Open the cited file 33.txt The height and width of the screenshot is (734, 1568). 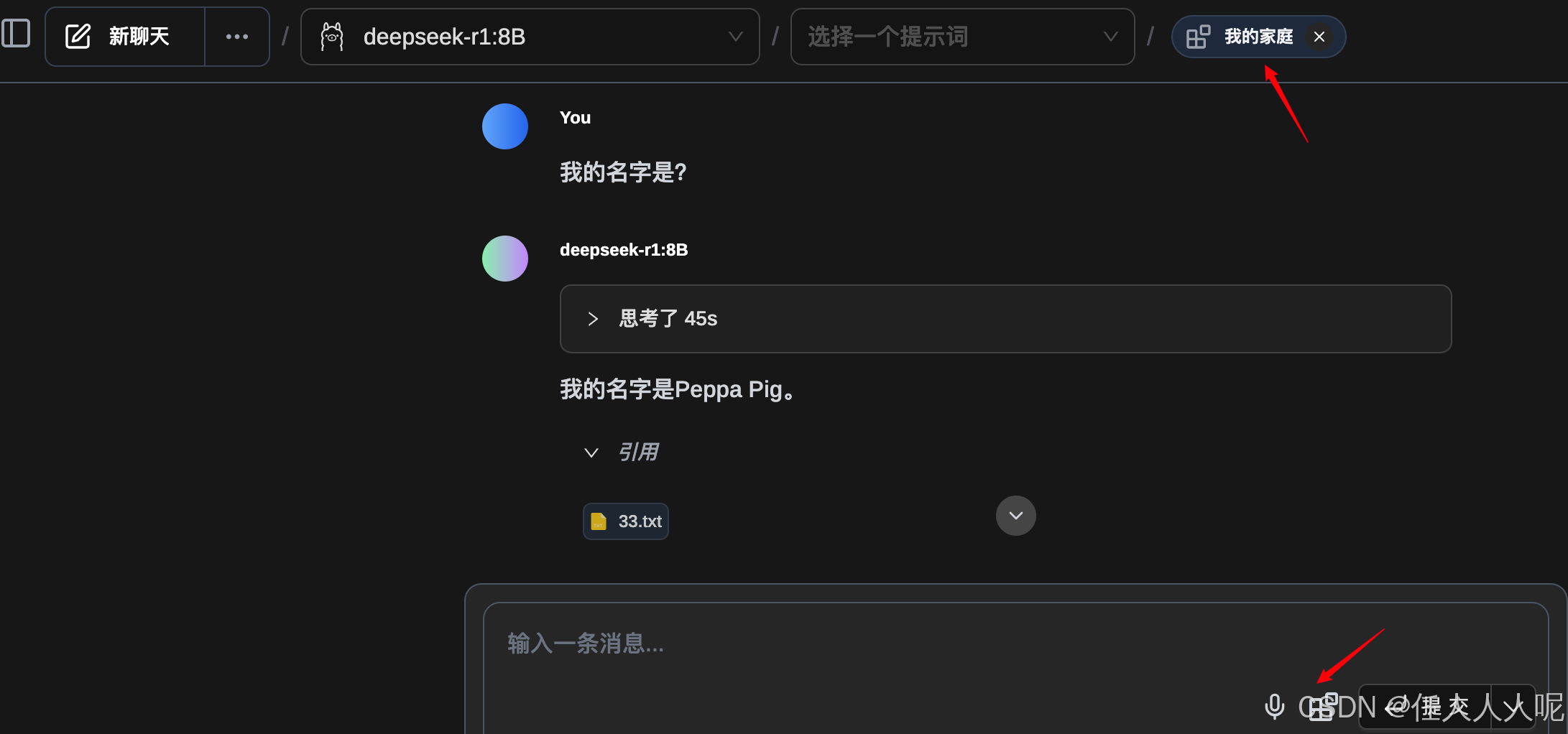pyautogui.click(x=626, y=521)
